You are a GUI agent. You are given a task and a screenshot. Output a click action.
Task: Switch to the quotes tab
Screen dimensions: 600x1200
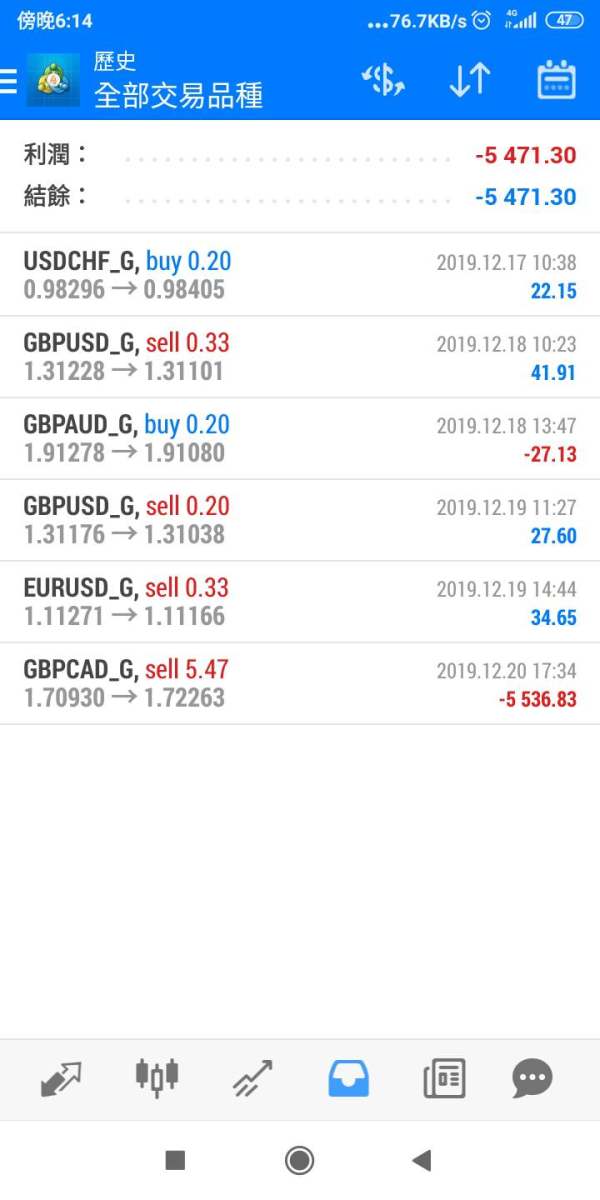[x=61, y=1078]
